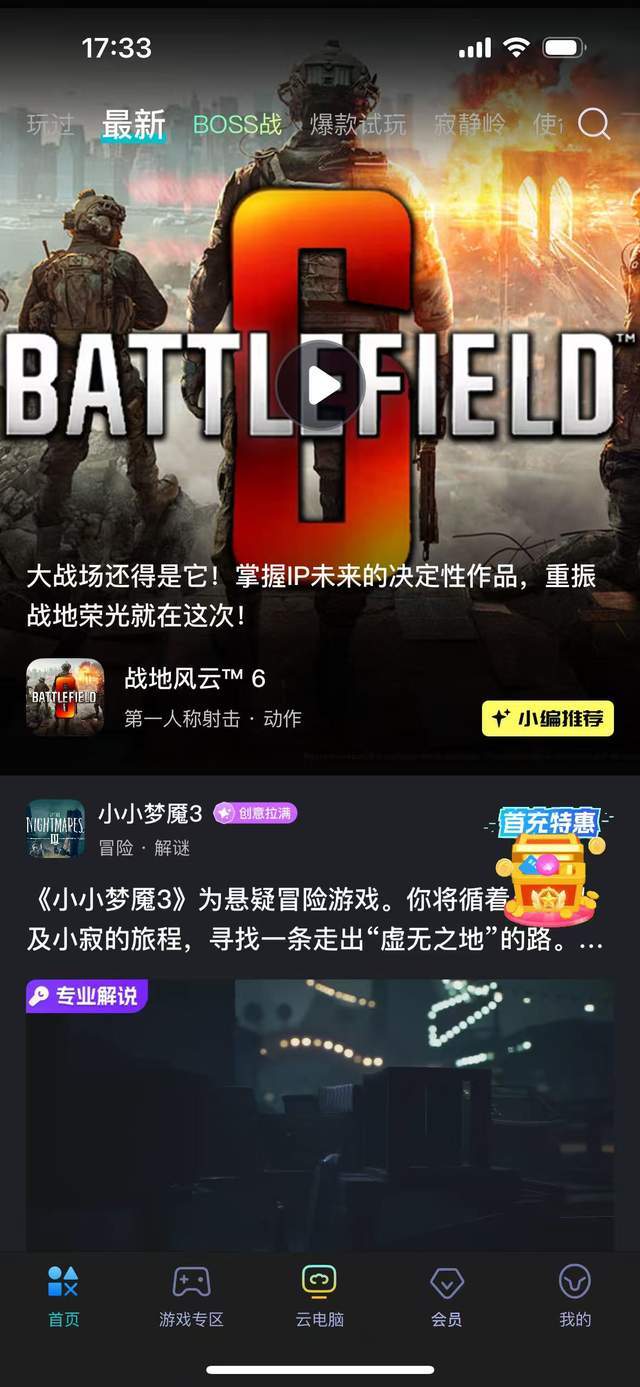
Task: Switch to the BOSS战 tab
Action: pos(237,125)
